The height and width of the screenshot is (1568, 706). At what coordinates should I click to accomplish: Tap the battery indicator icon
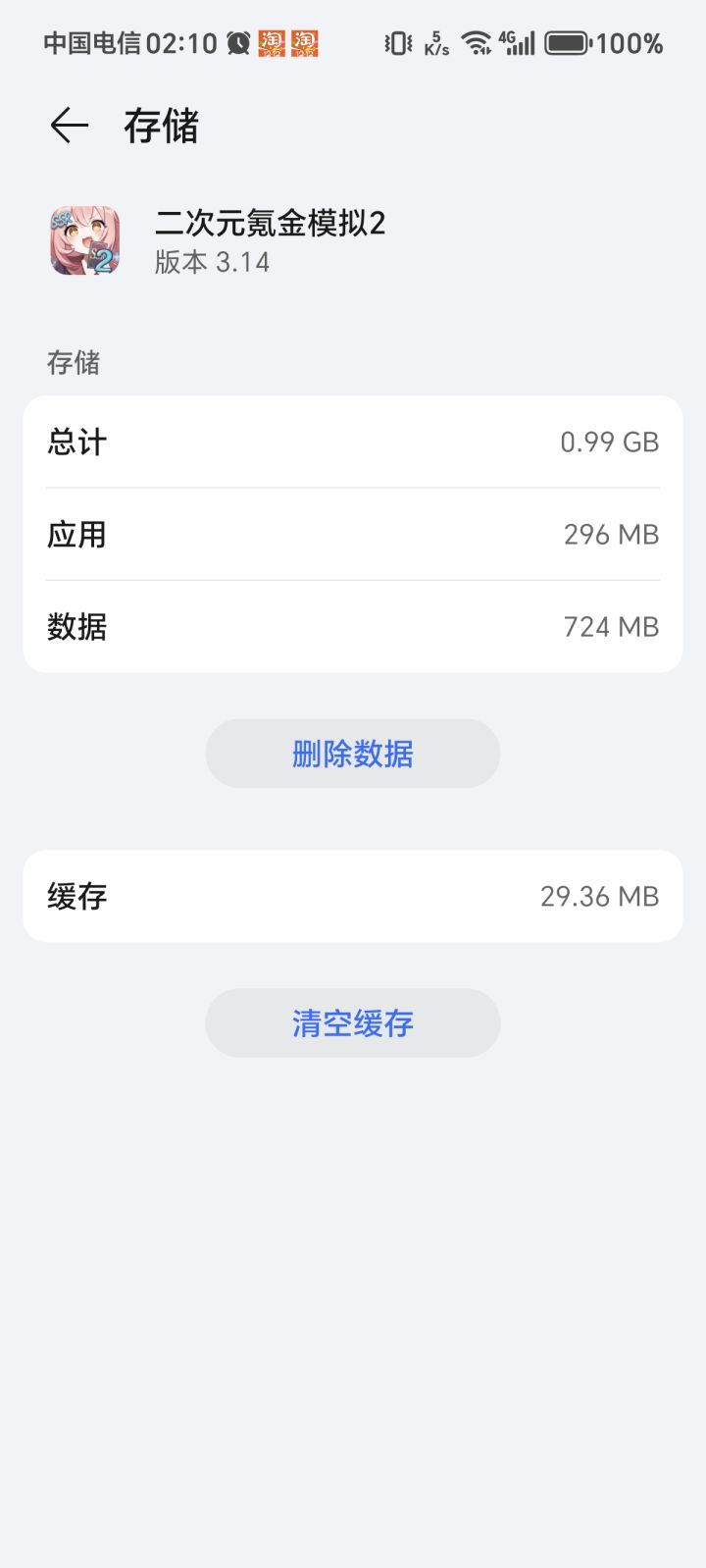567,42
